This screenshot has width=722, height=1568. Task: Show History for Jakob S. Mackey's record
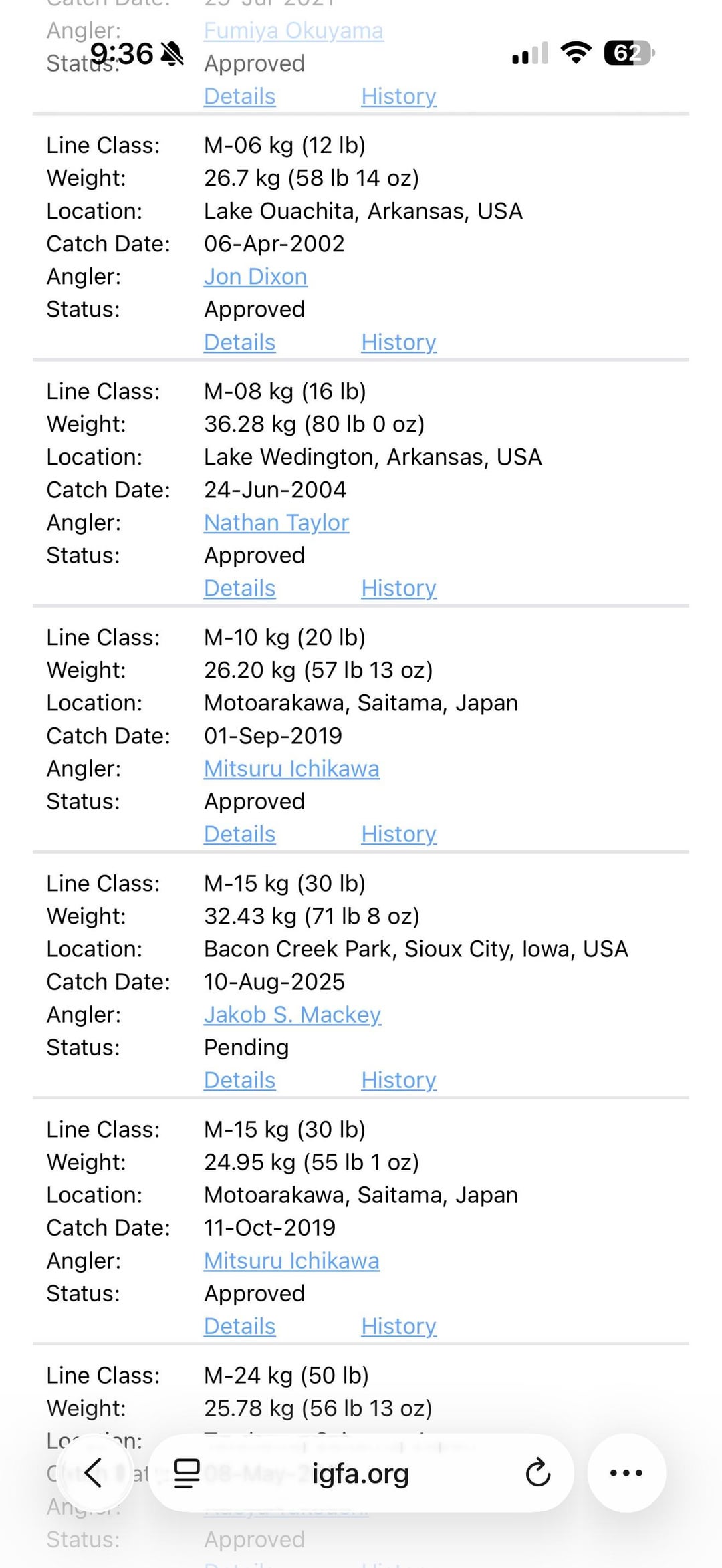[398, 1080]
